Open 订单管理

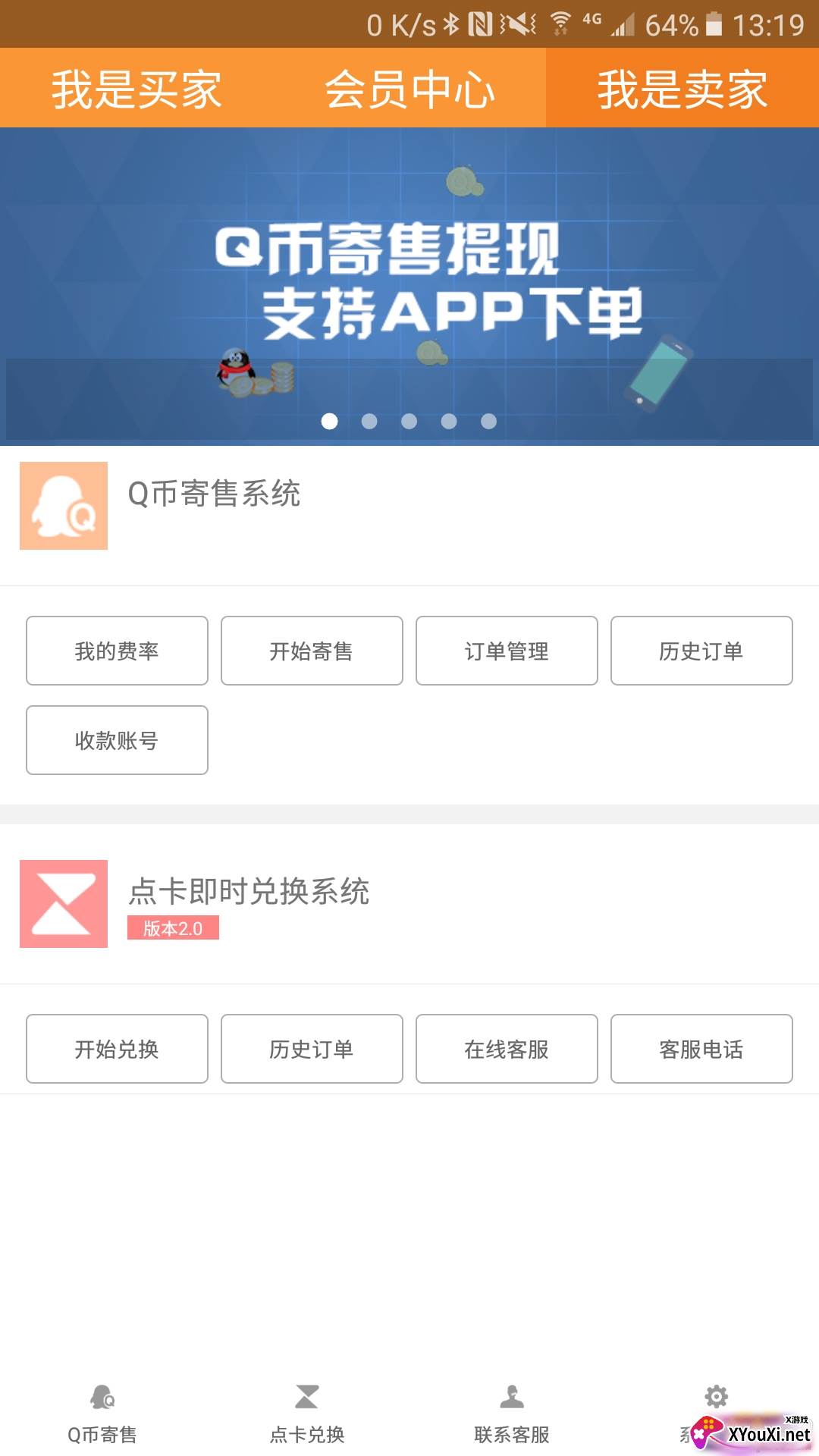click(507, 651)
